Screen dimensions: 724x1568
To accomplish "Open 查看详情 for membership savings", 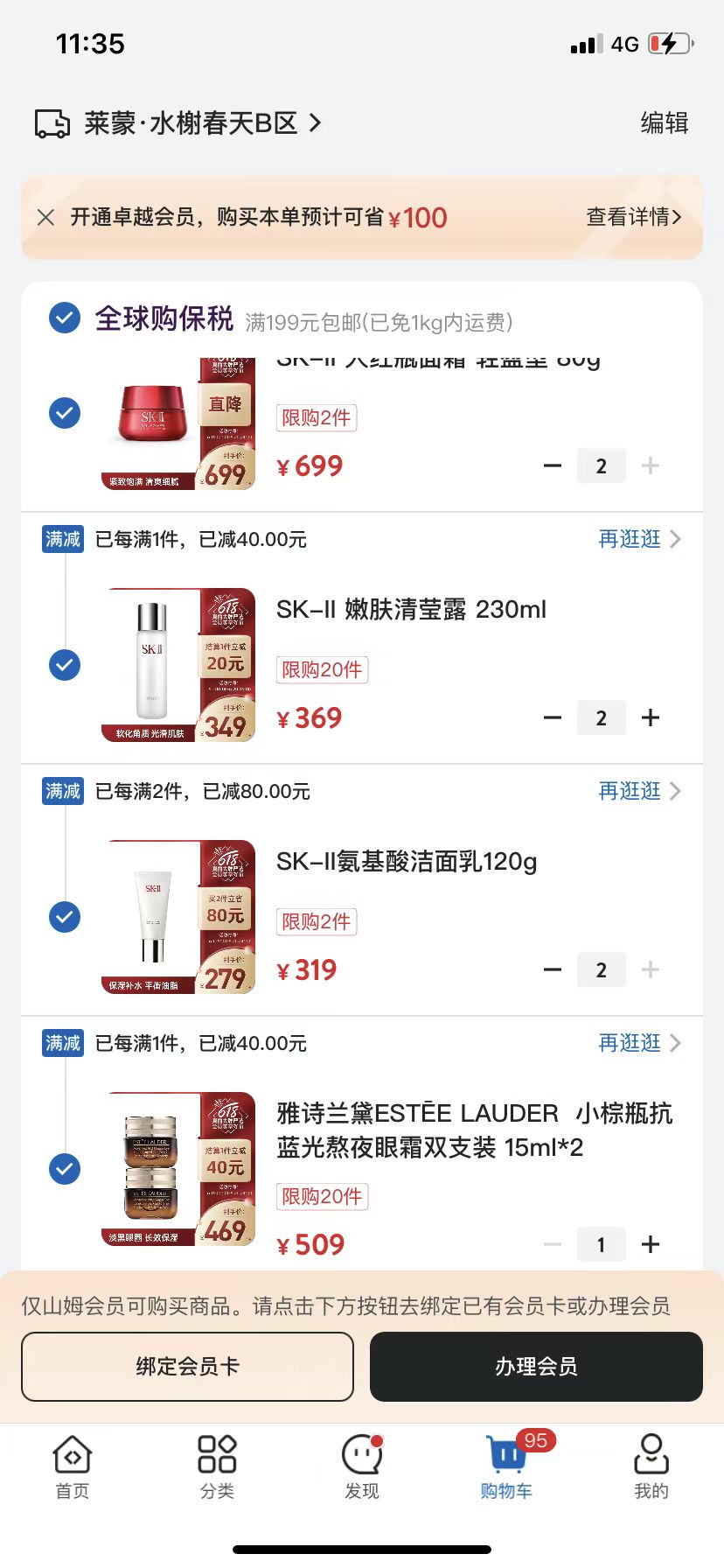I will tap(633, 217).
